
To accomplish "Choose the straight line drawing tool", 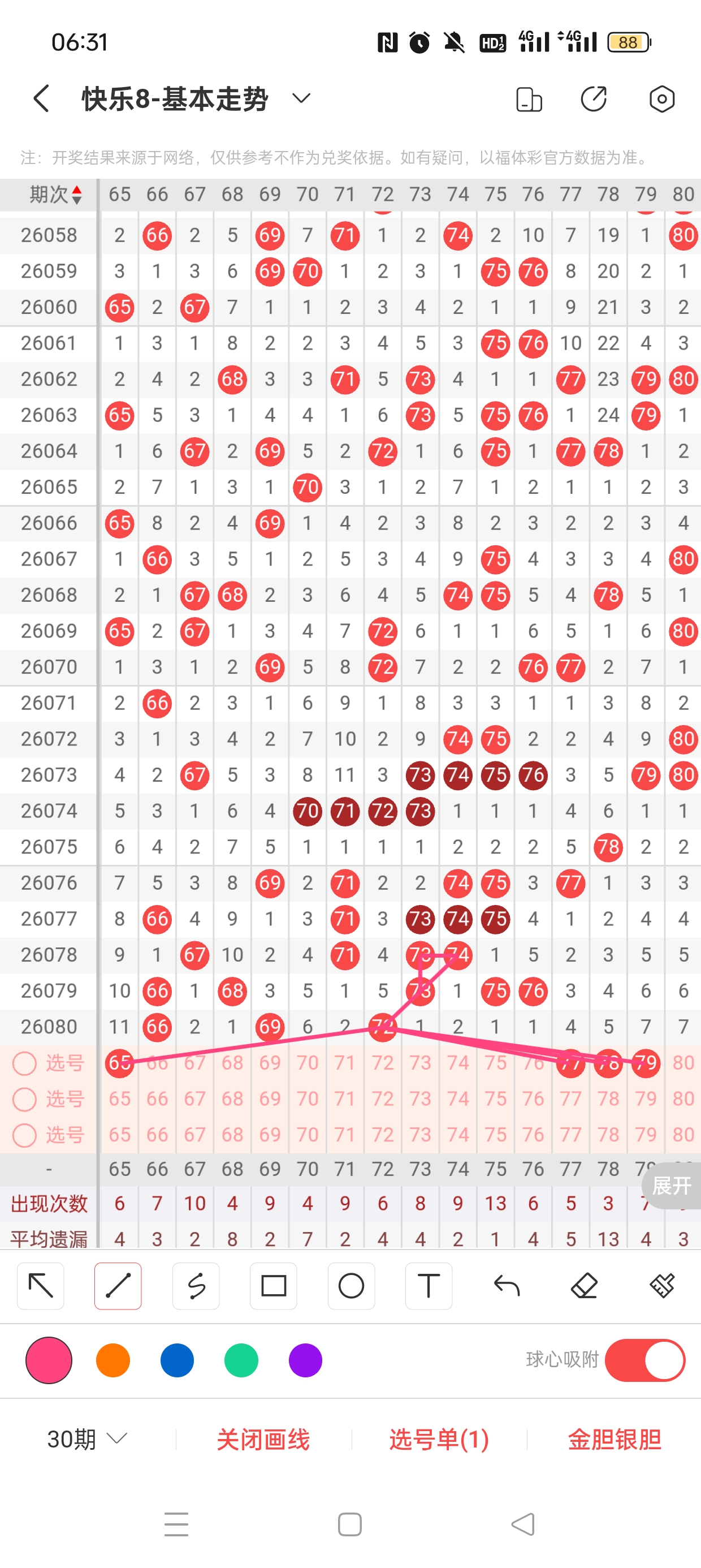I will [118, 1286].
